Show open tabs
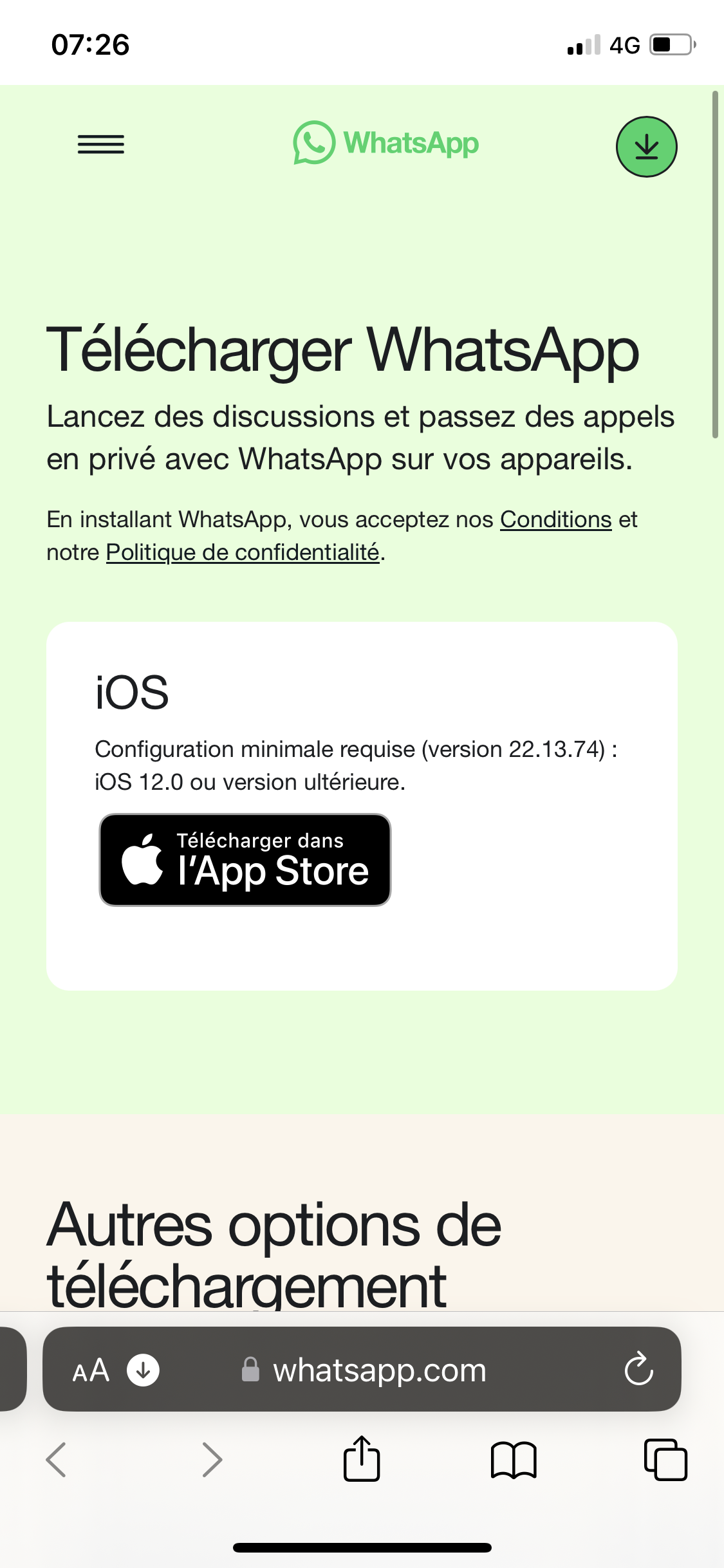724x1568 pixels. pos(665,1459)
